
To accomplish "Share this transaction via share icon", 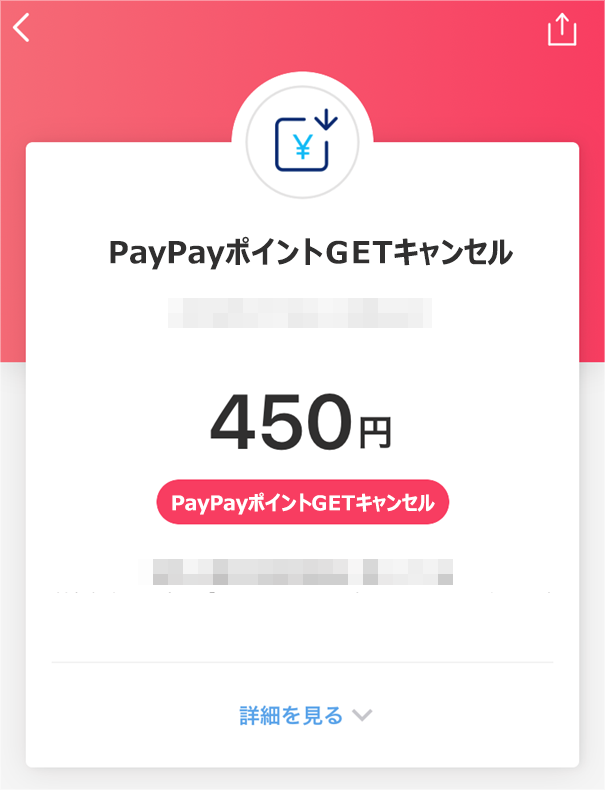I will [562, 29].
